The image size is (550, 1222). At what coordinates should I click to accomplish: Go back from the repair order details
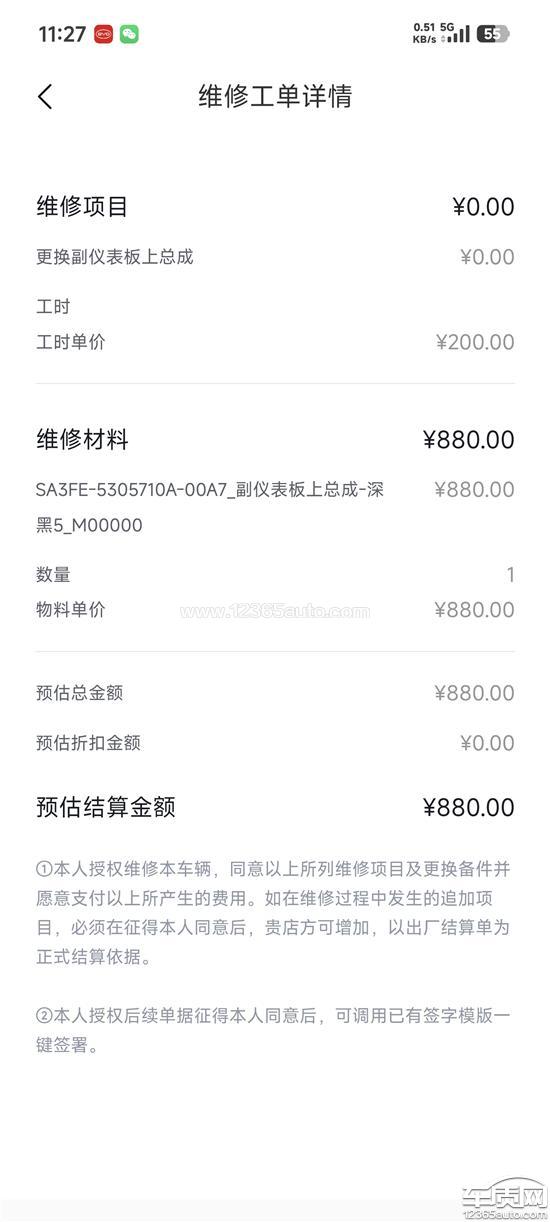click(45, 97)
